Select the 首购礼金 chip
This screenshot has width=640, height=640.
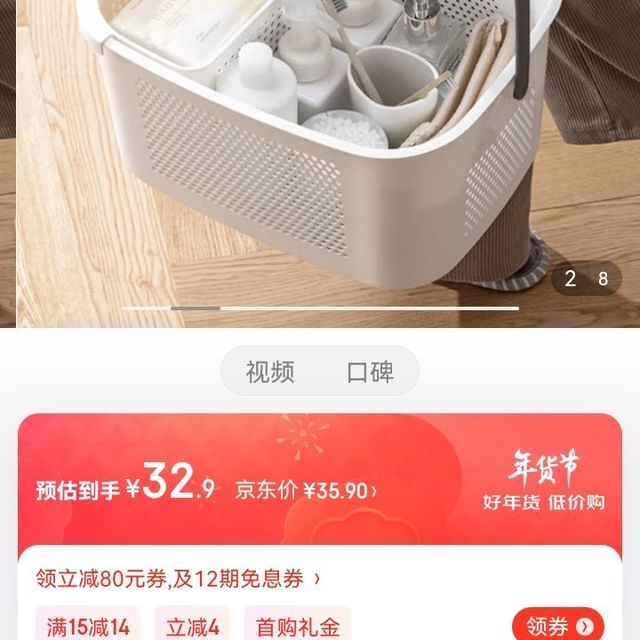click(x=297, y=627)
